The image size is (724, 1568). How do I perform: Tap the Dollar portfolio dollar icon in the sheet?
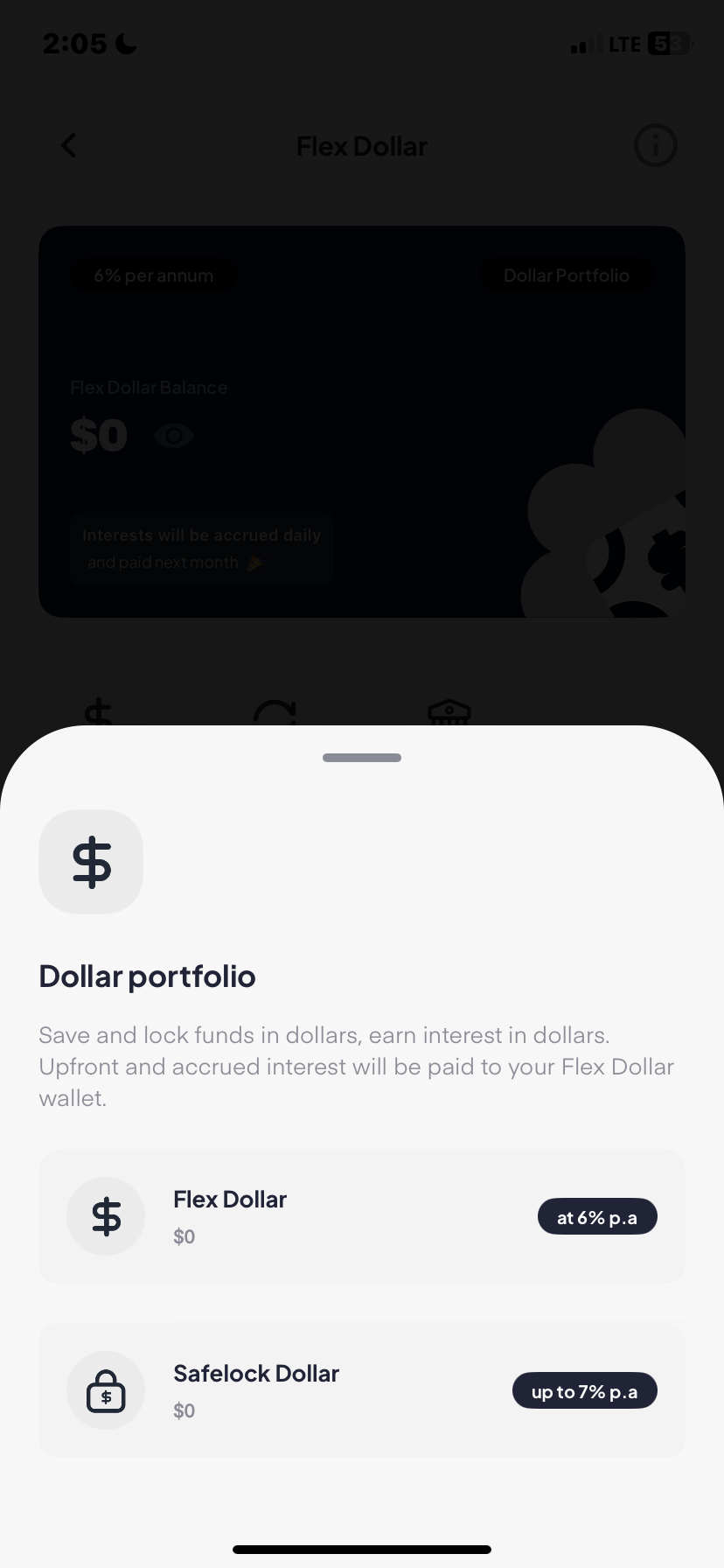(91, 861)
